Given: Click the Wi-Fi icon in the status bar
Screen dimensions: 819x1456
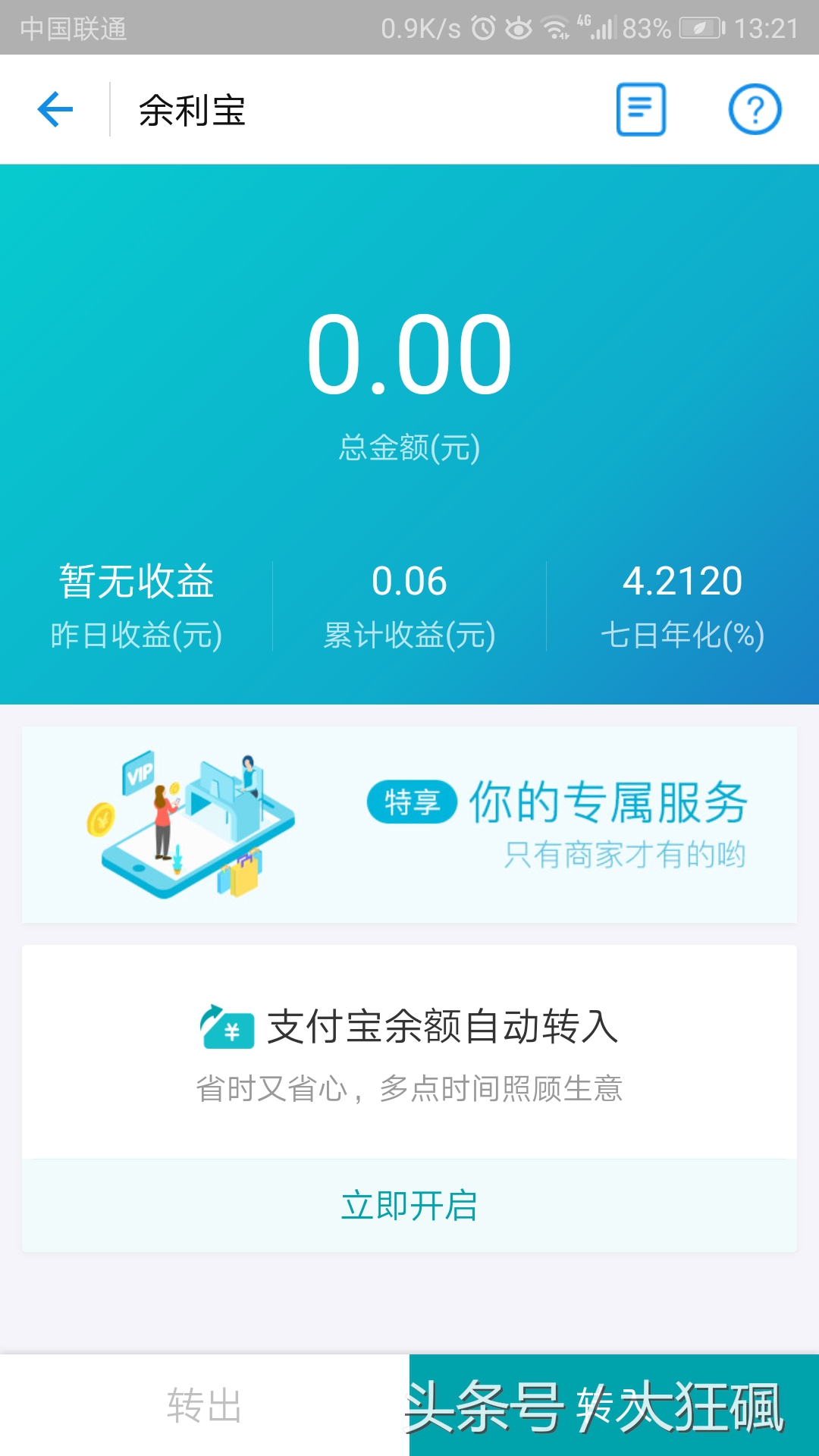Looking at the screenshot, I should click(x=553, y=27).
